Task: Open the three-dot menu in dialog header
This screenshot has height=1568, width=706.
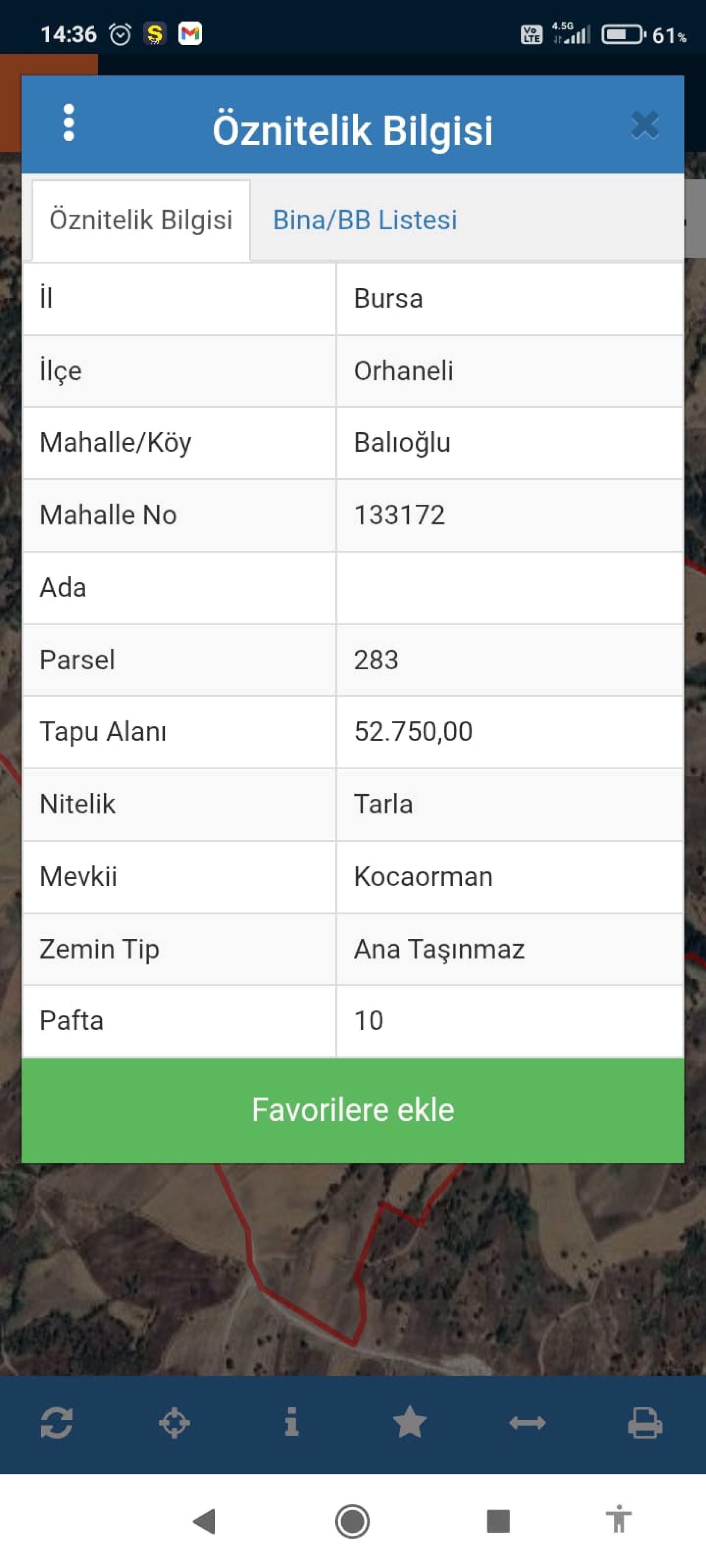Action: [69, 123]
